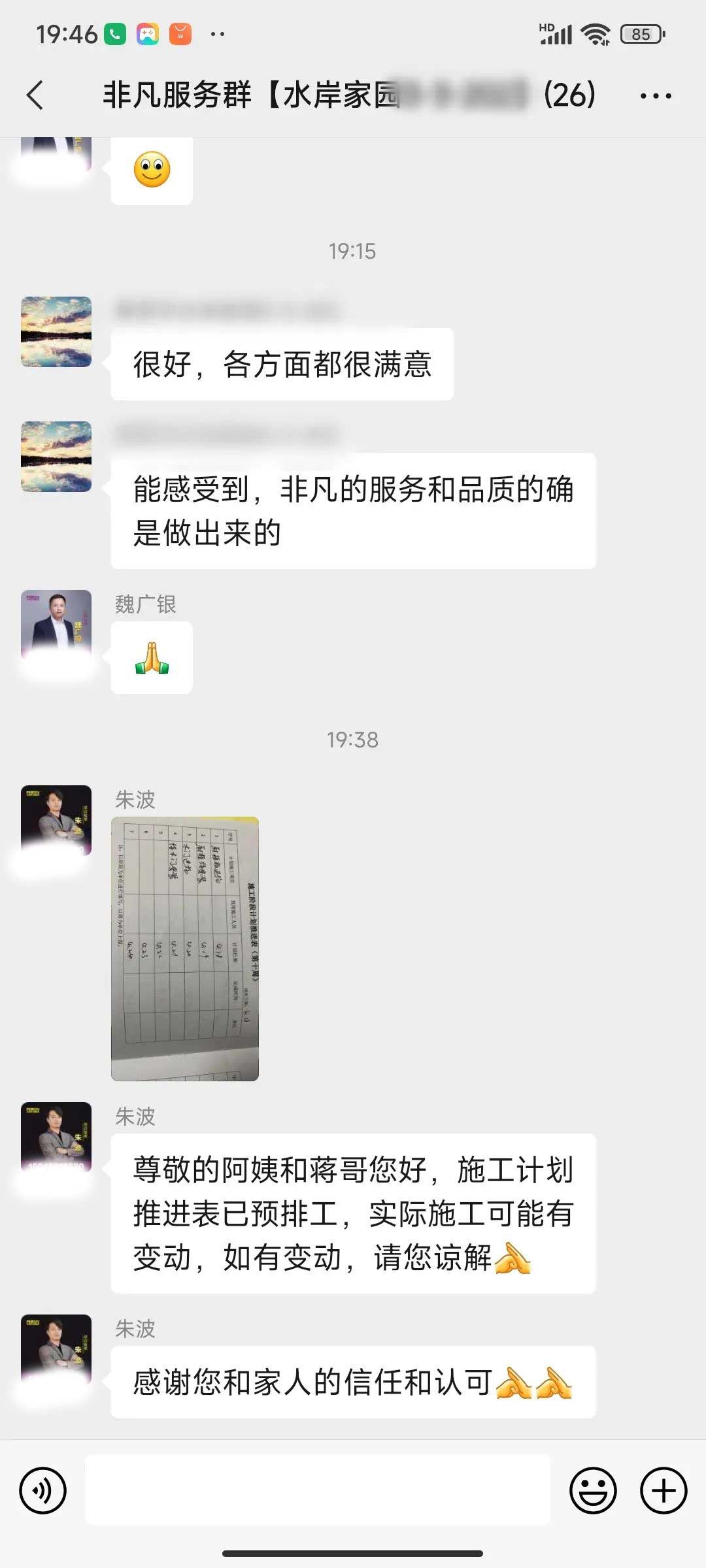Open 朱波's avatar above the photo message
This screenshot has height=1568, width=706.
pos(56,820)
